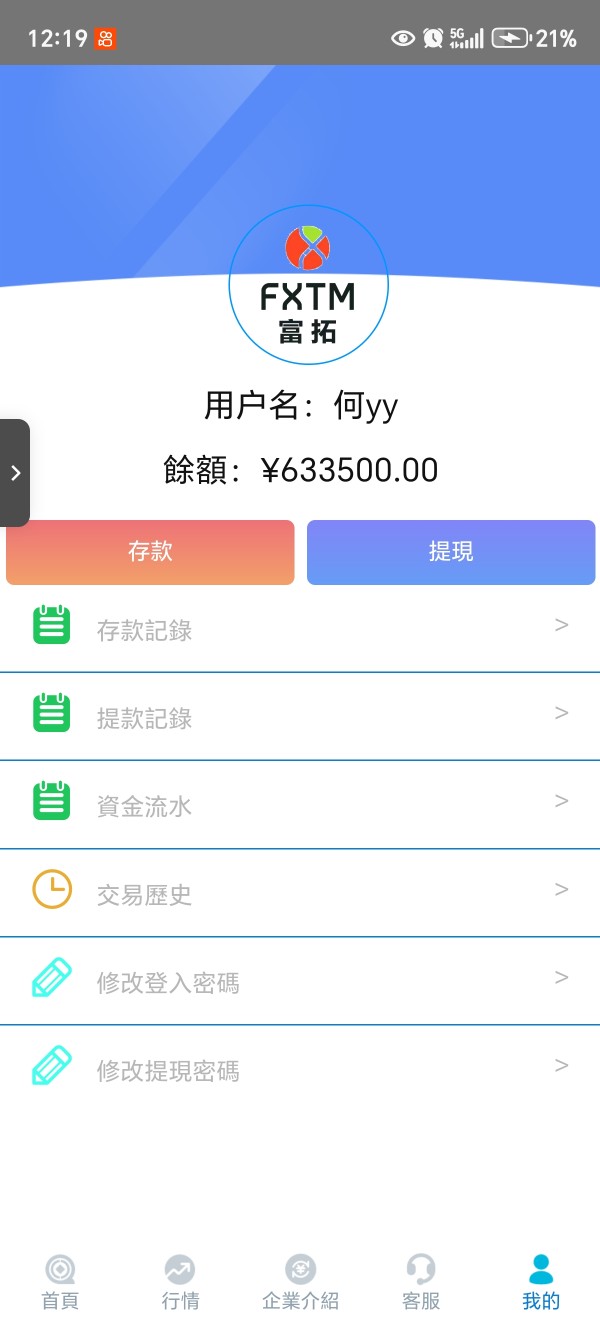Select 修改登入密碼 to change login password
Screen dimensions: 600x1326
click(x=300, y=981)
